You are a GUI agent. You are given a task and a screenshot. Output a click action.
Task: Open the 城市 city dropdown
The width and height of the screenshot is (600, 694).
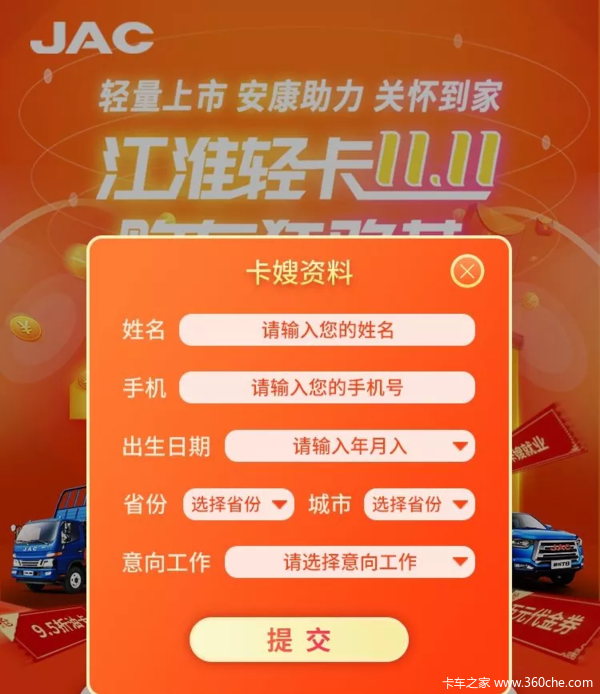[x=418, y=504]
